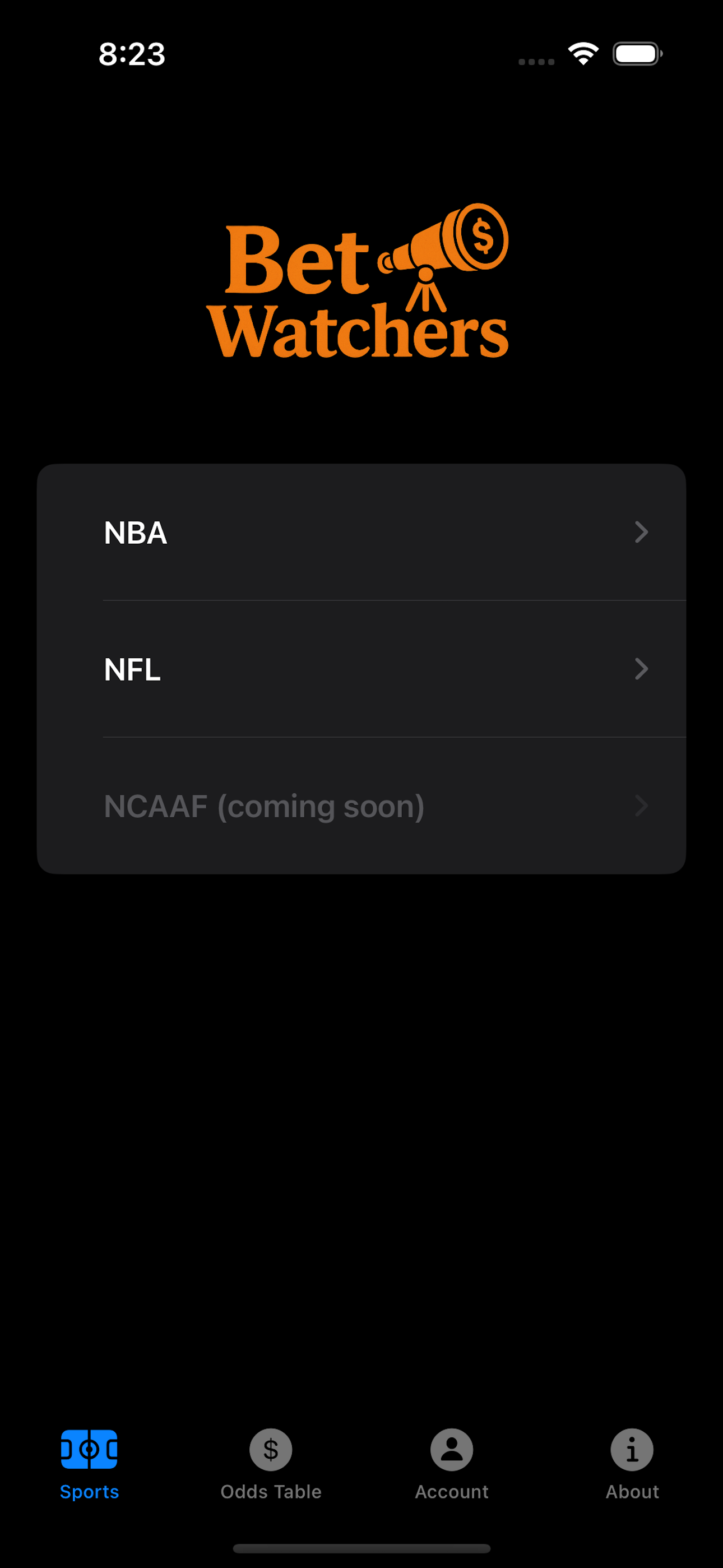
Task: Tap the Account person icon
Action: pos(452,1450)
